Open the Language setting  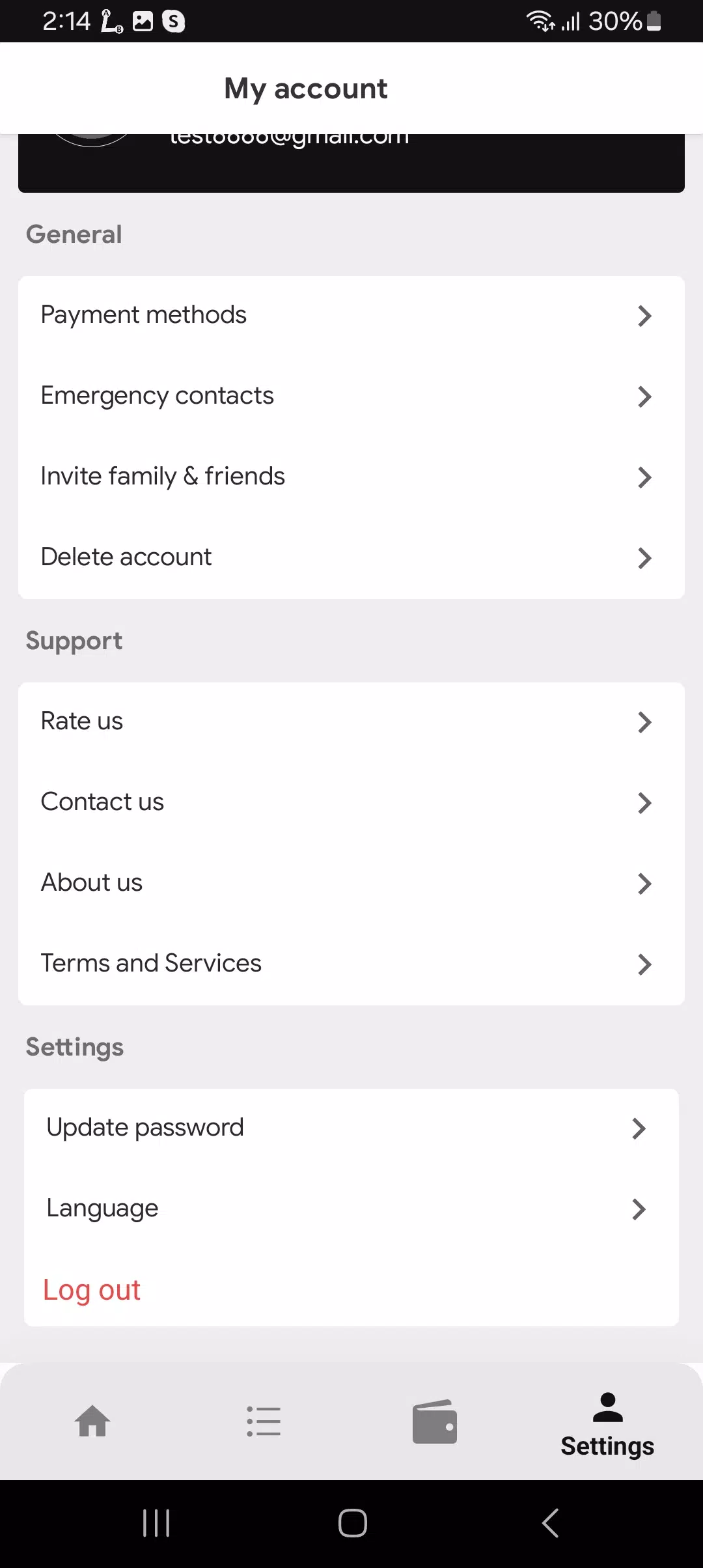tap(351, 1209)
